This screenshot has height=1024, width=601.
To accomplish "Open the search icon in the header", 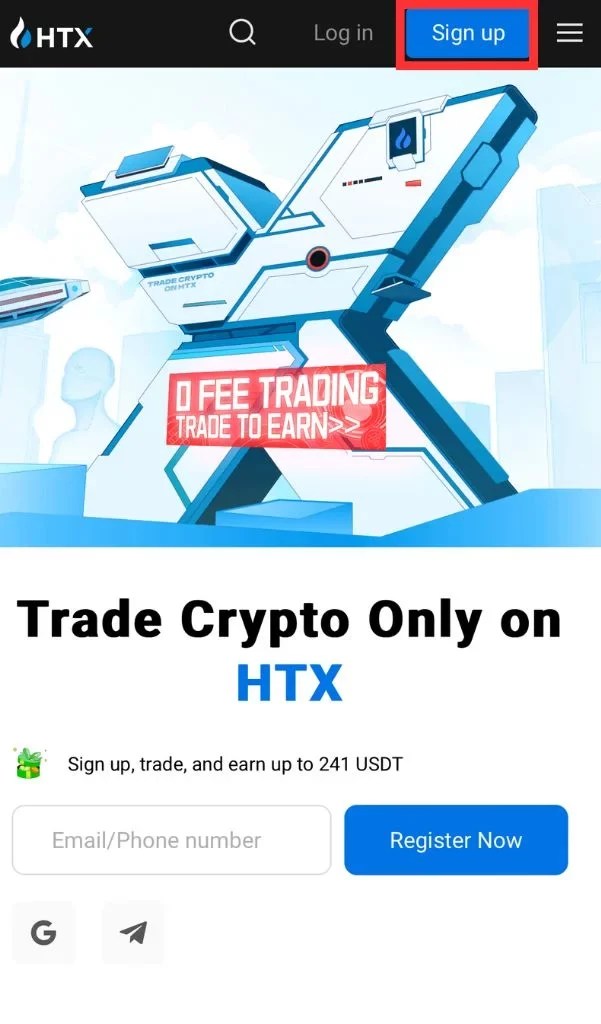I will (242, 33).
